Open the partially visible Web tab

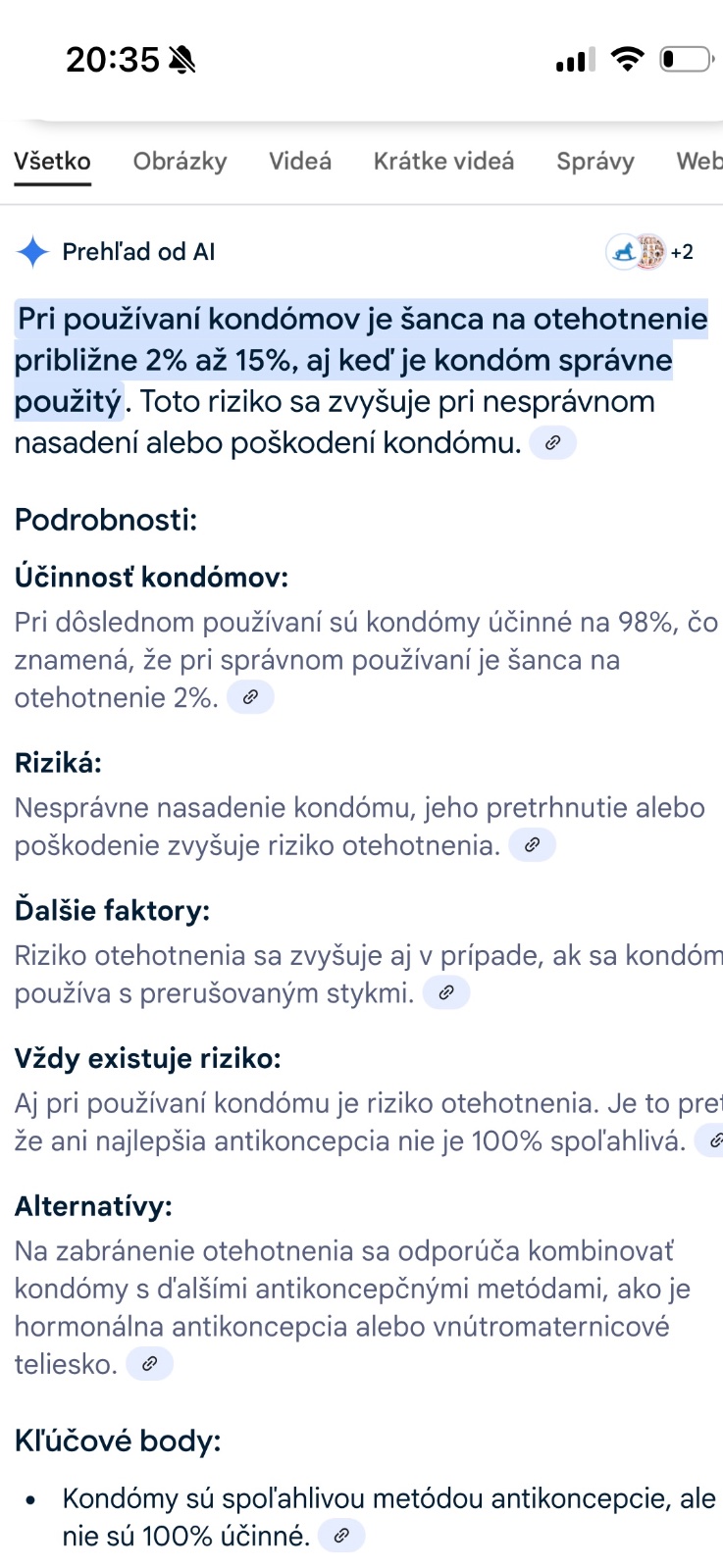click(x=699, y=161)
